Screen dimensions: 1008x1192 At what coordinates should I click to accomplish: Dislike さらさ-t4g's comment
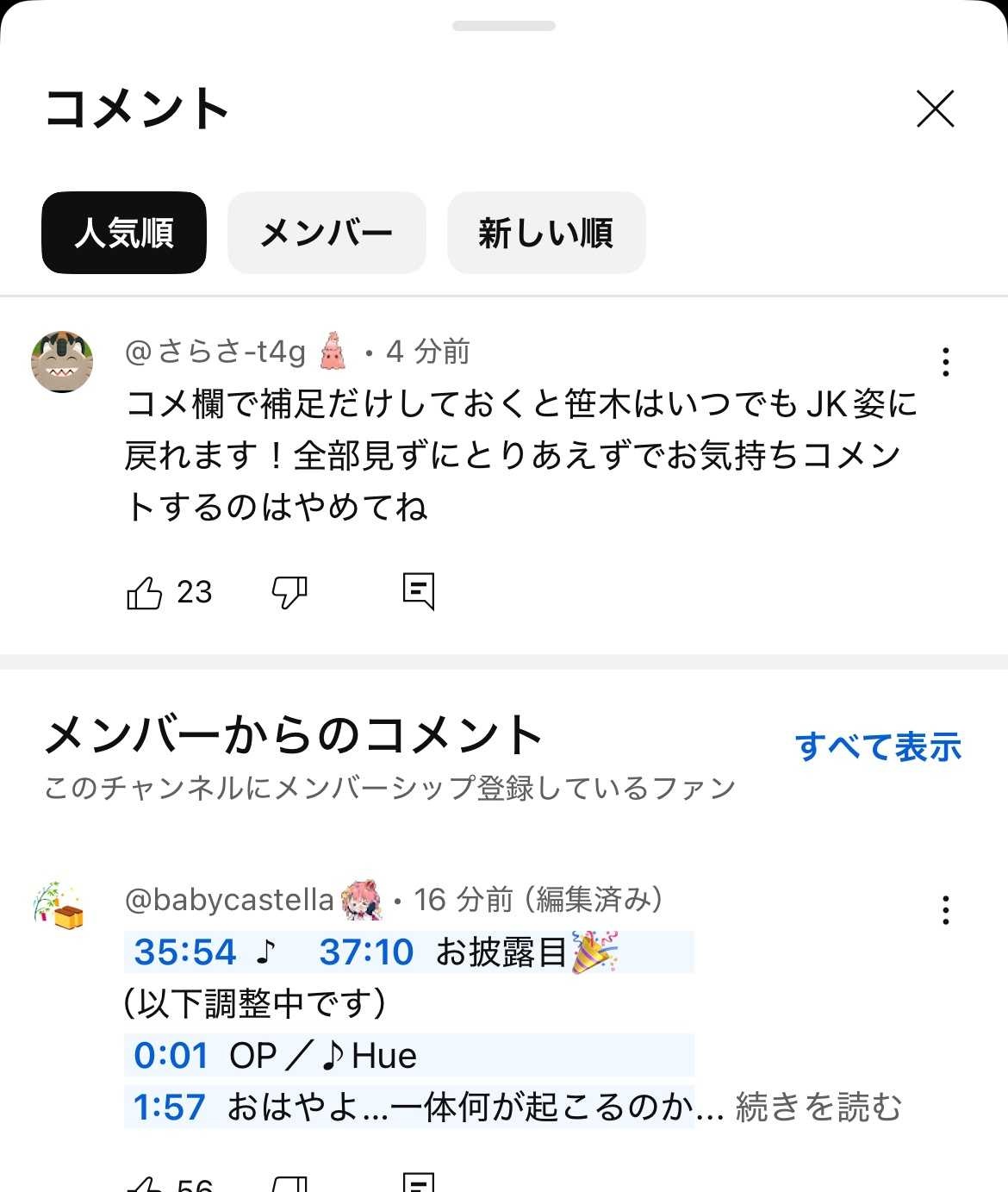(x=289, y=592)
